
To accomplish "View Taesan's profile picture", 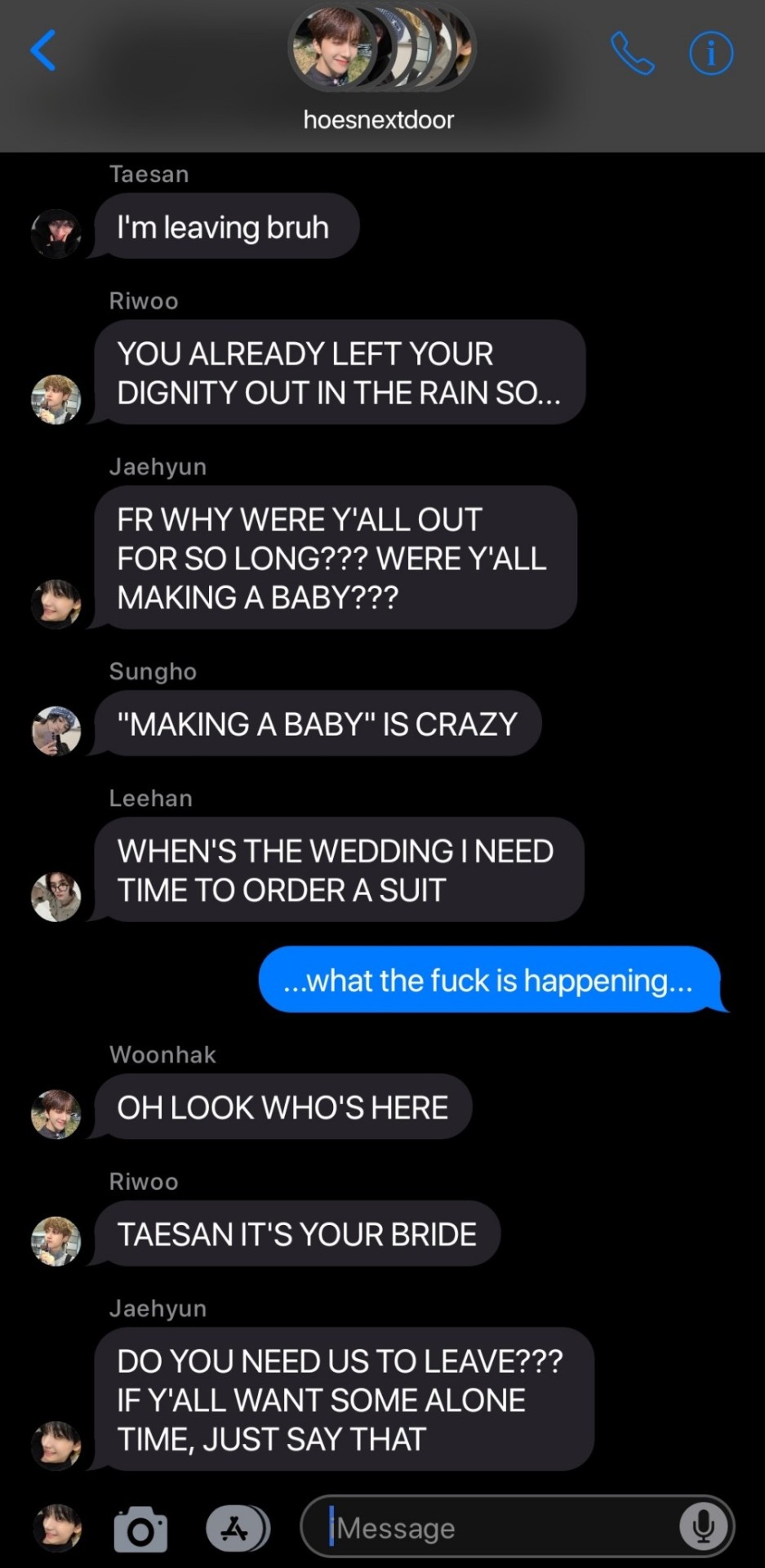I will (56, 234).
